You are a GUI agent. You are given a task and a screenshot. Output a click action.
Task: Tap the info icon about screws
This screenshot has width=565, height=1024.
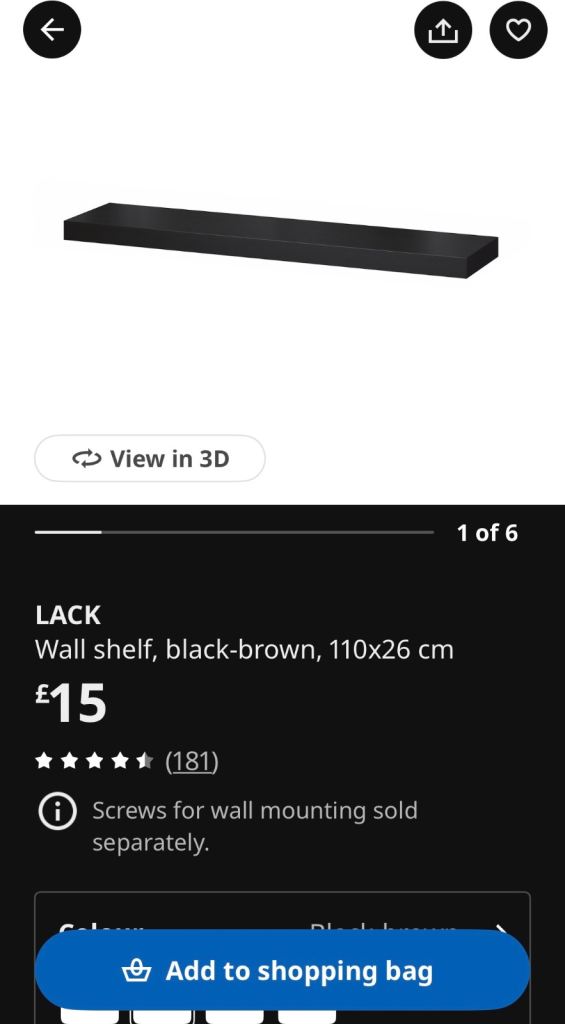click(x=57, y=812)
